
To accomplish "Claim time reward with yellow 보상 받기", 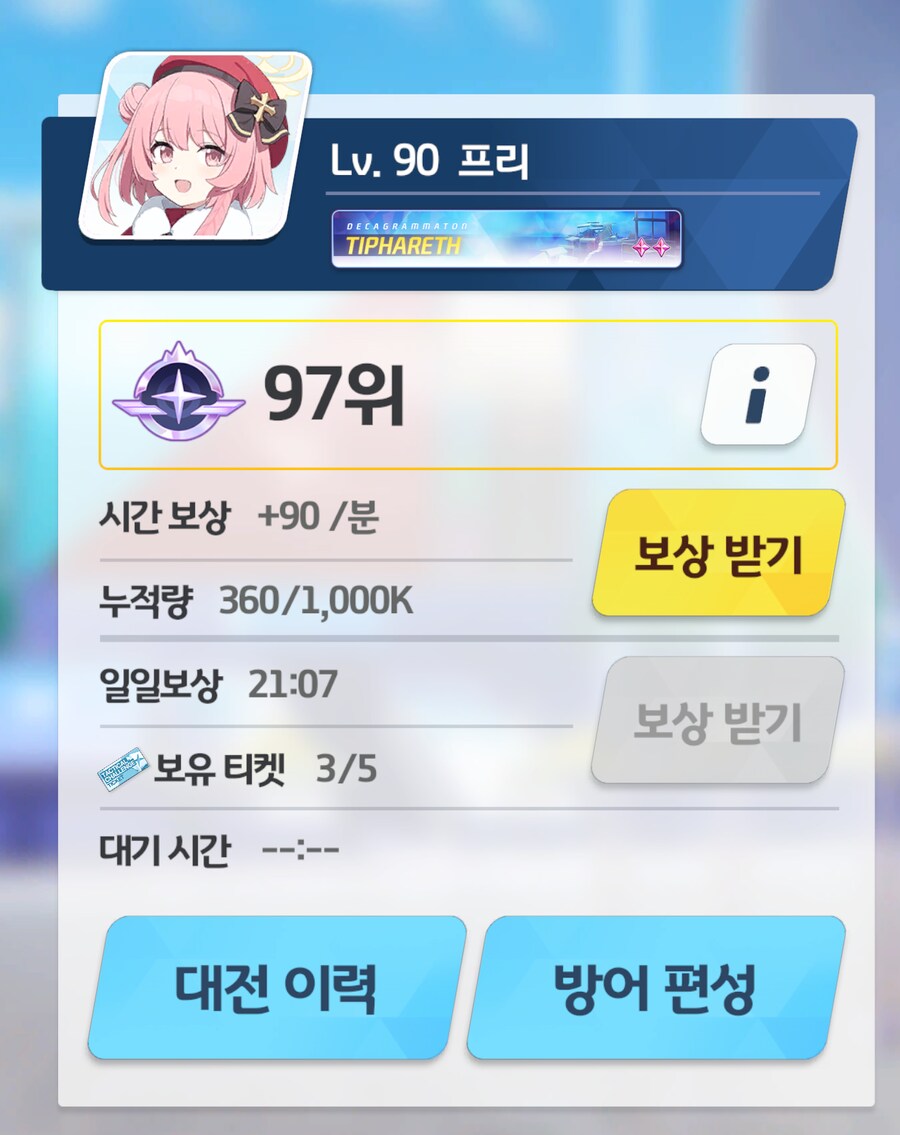I will [x=718, y=553].
